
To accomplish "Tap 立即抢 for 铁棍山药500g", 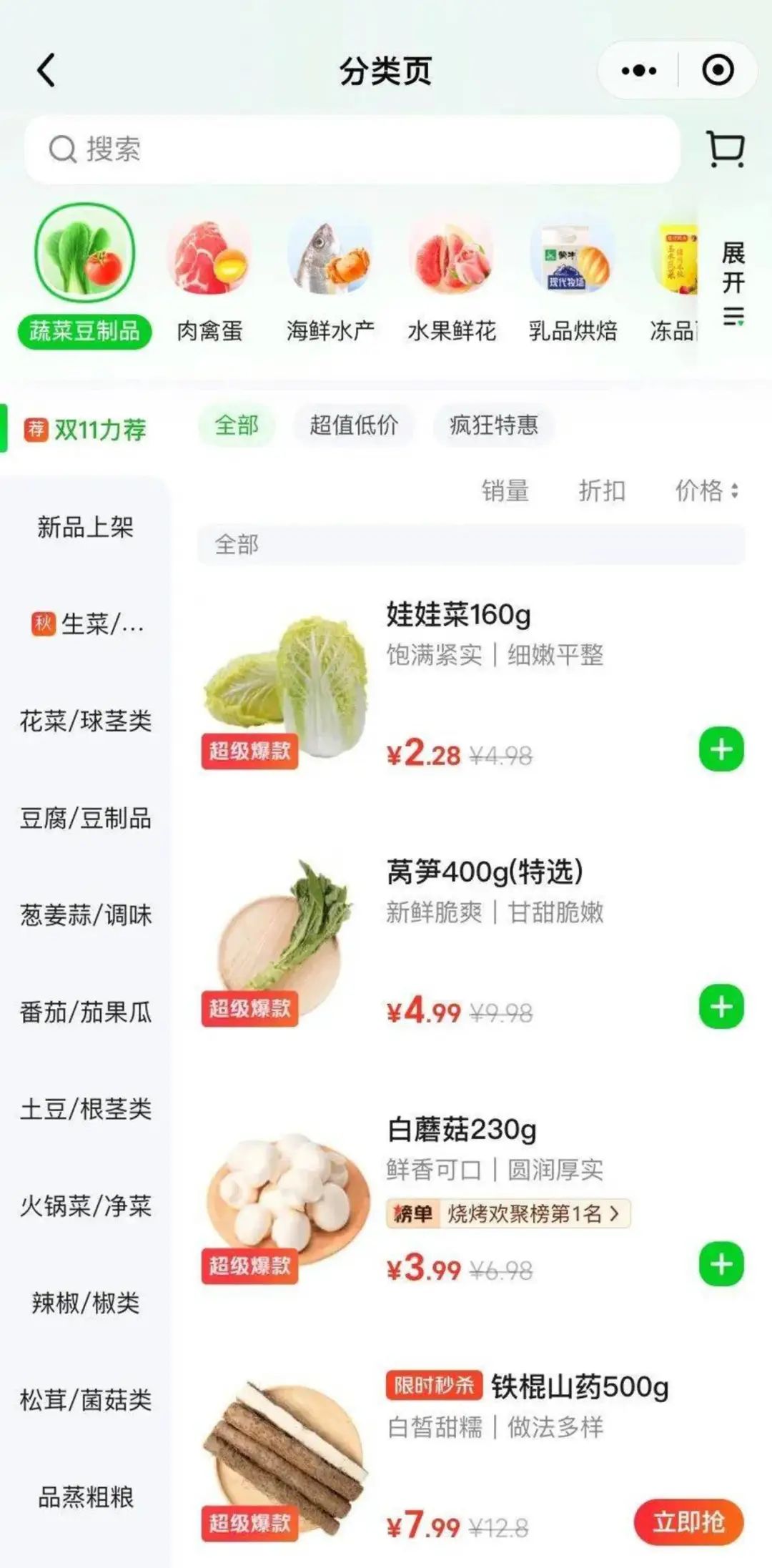I will [x=688, y=1522].
